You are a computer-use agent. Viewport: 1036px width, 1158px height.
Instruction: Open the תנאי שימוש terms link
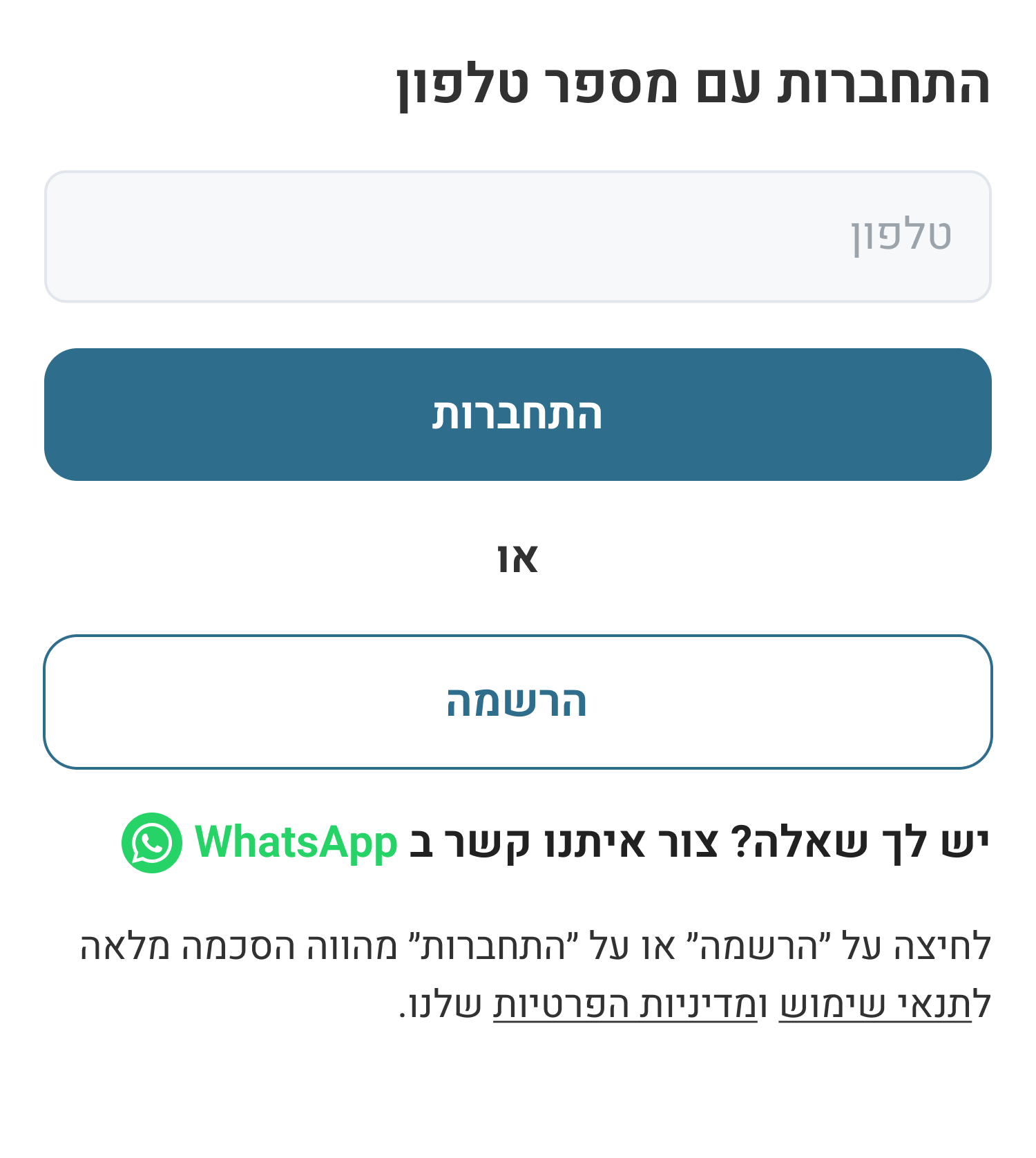pos(875,1005)
